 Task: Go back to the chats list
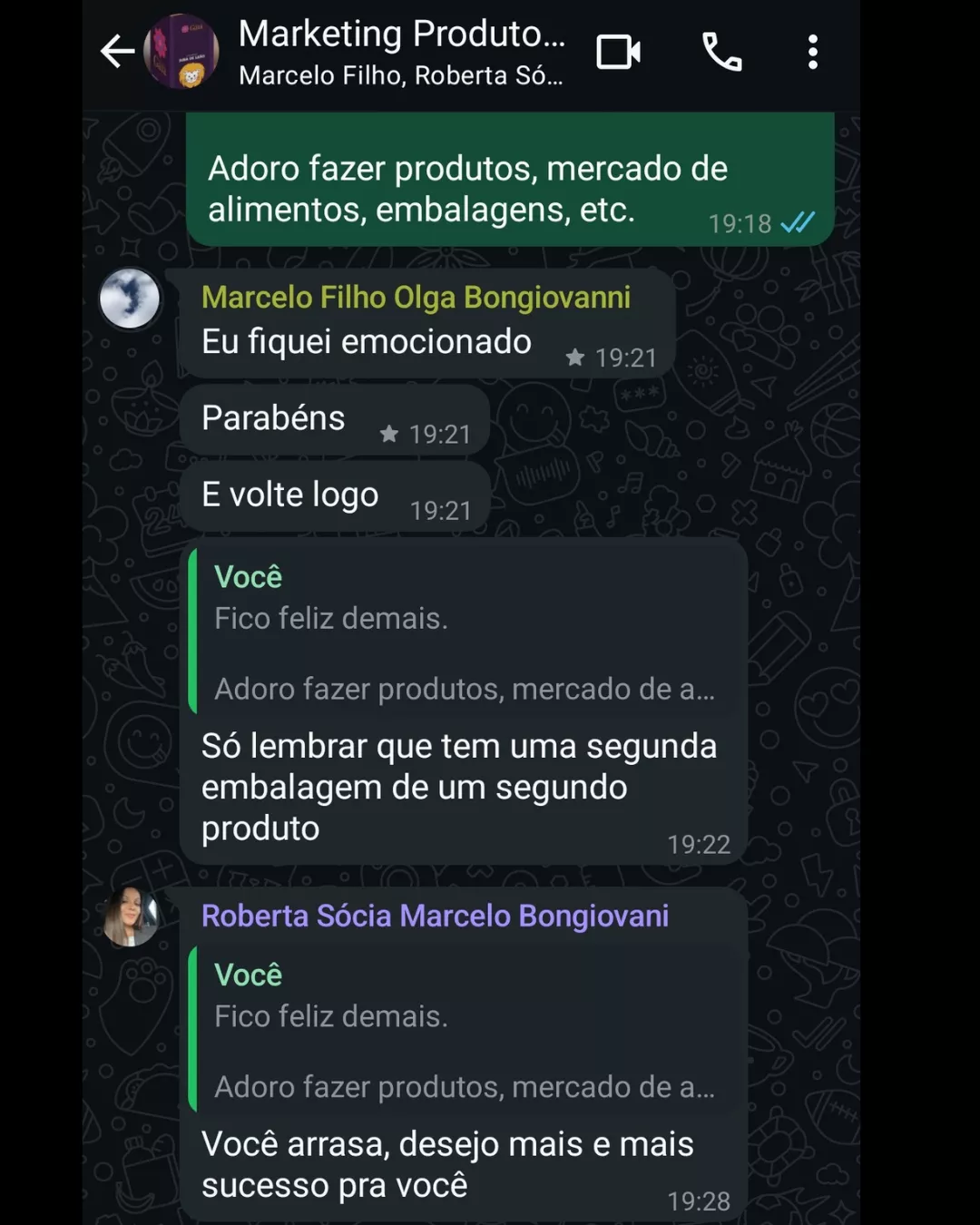click(x=117, y=52)
